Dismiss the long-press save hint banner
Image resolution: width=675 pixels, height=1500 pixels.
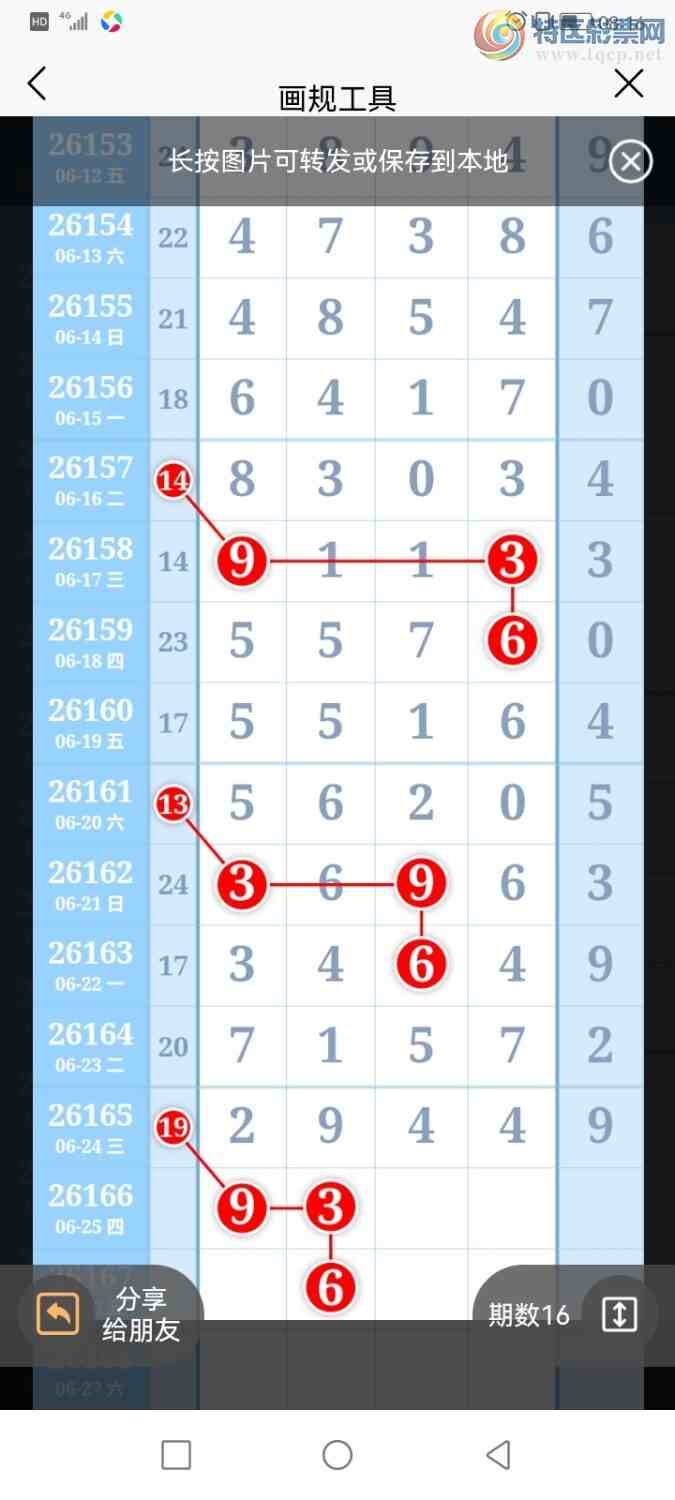[x=631, y=162]
